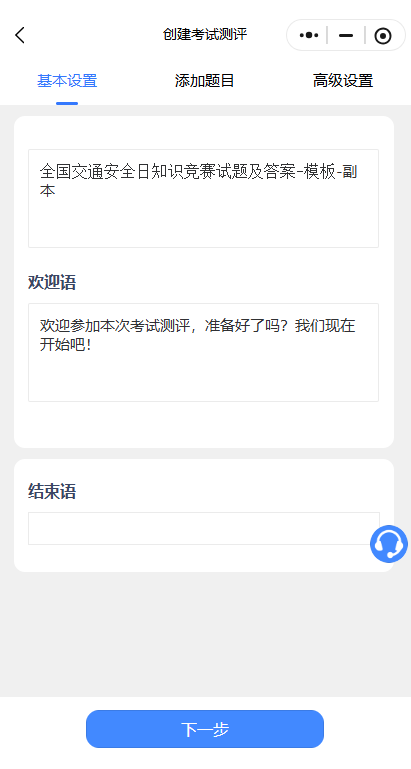411x769 pixels.
Task: Edit the exam title text field
Action: 203,198
